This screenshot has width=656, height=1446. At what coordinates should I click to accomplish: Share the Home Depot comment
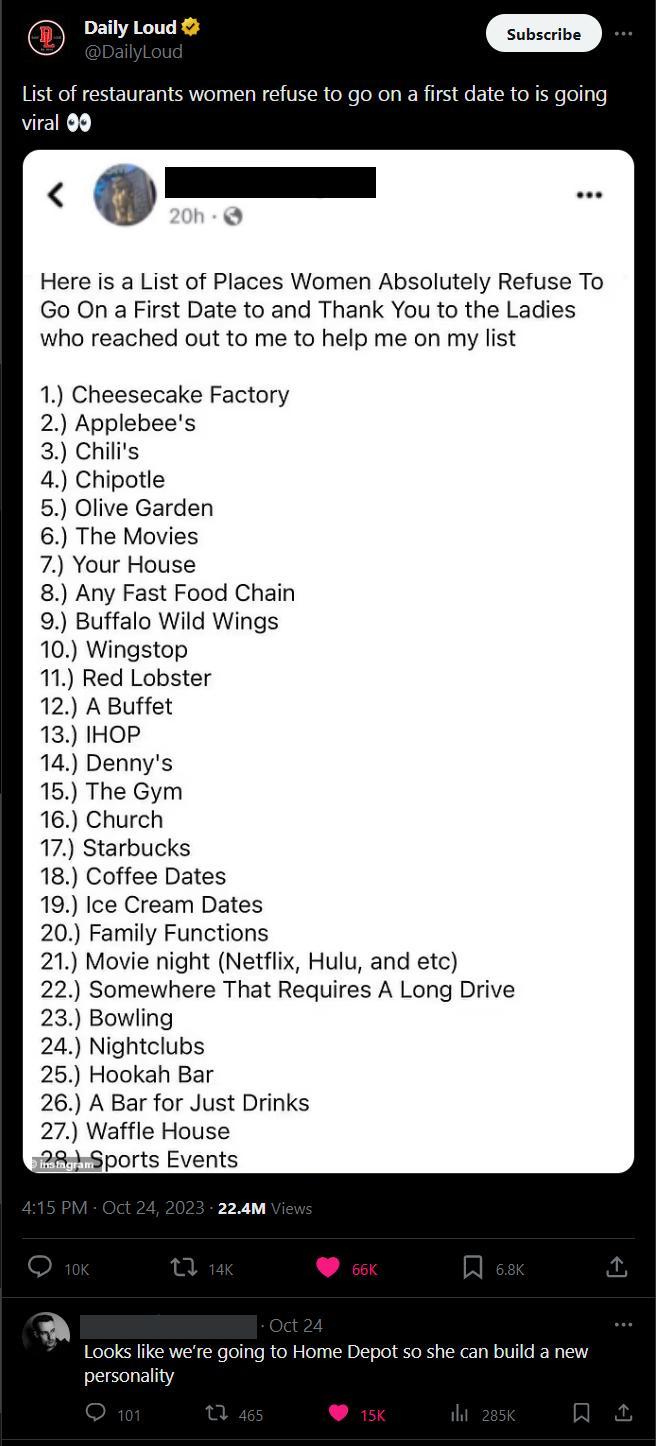623,1413
